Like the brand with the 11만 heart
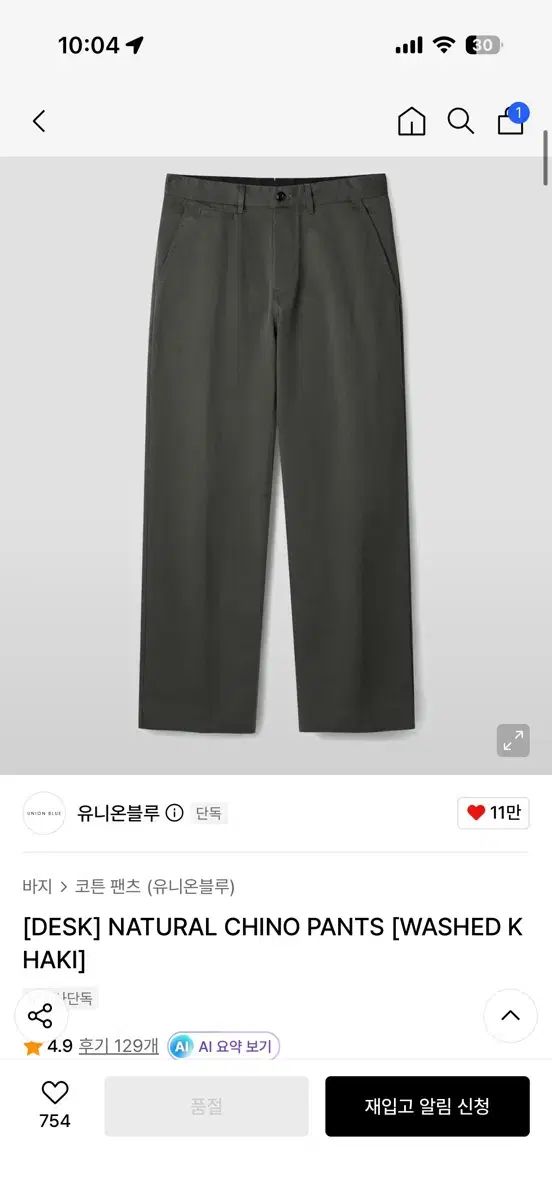The height and width of the screenshot is (1200, 552). (x=493, y=812)
